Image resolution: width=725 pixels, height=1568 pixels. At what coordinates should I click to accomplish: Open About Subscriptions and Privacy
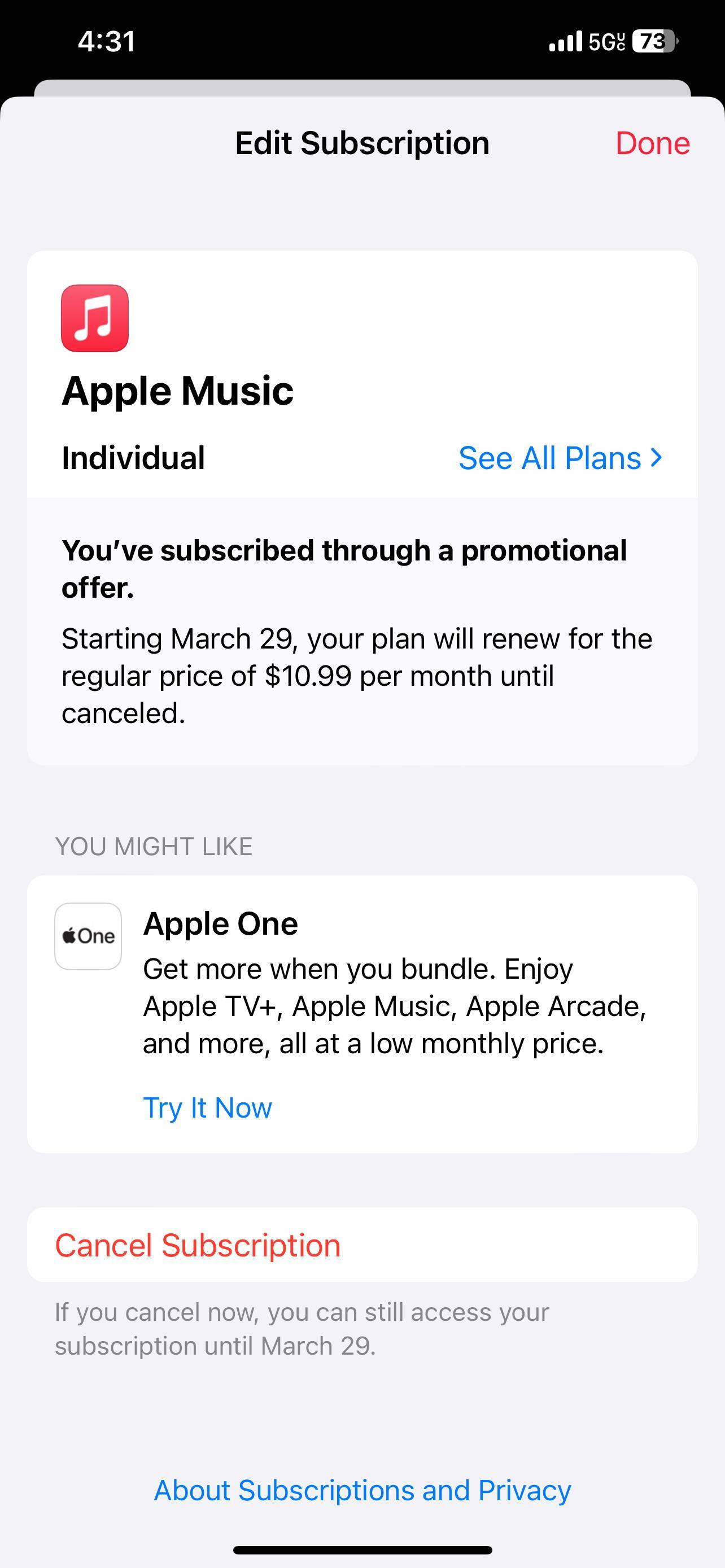[362, 1490]
